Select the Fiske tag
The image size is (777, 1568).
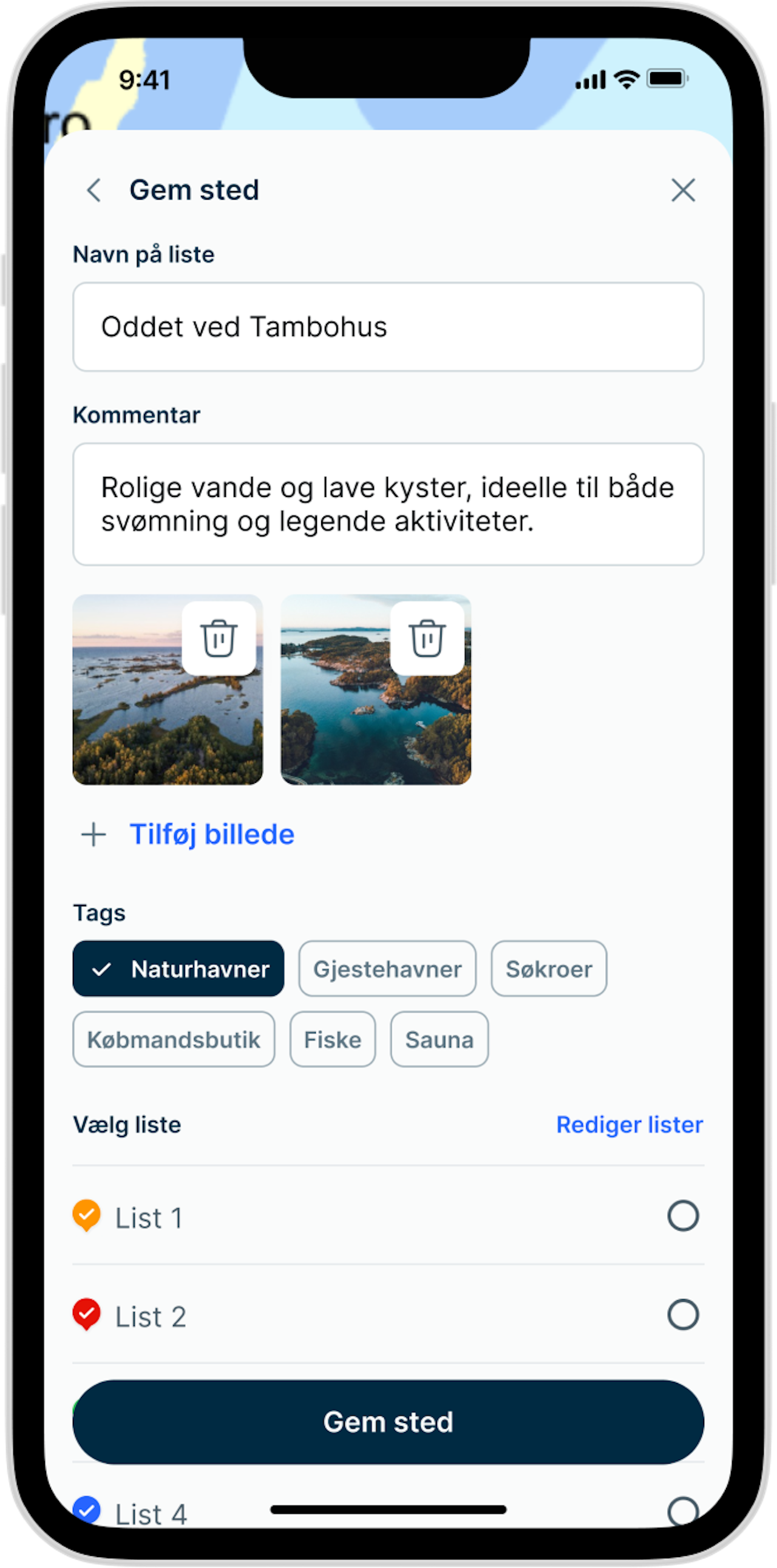coord(333,1039)
